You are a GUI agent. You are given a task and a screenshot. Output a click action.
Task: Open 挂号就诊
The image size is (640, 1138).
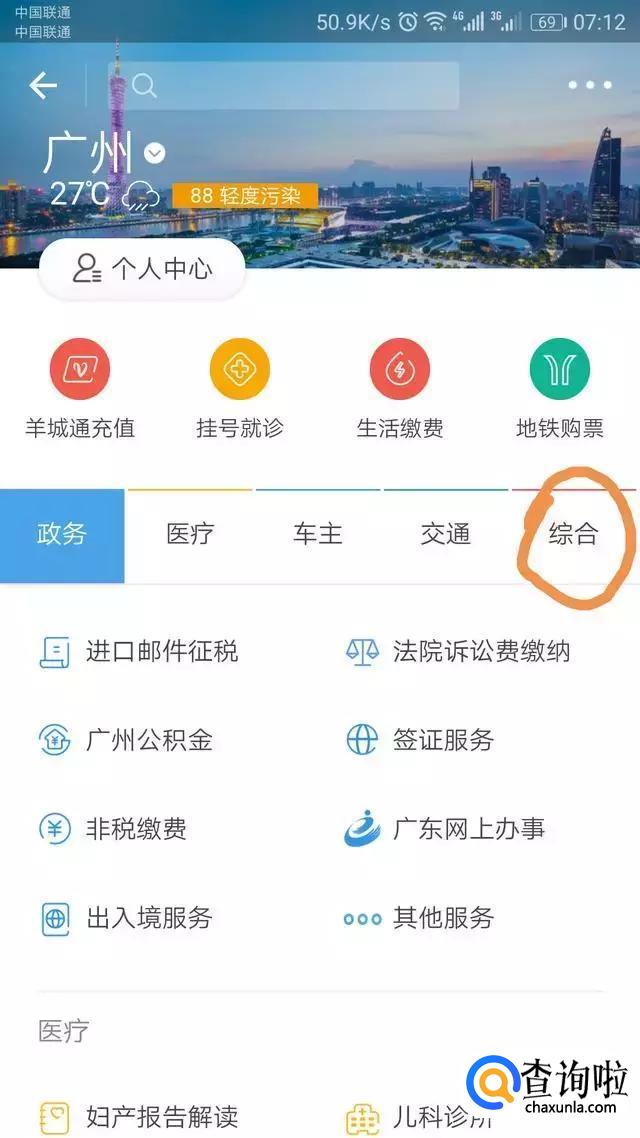tap(240, 390)
